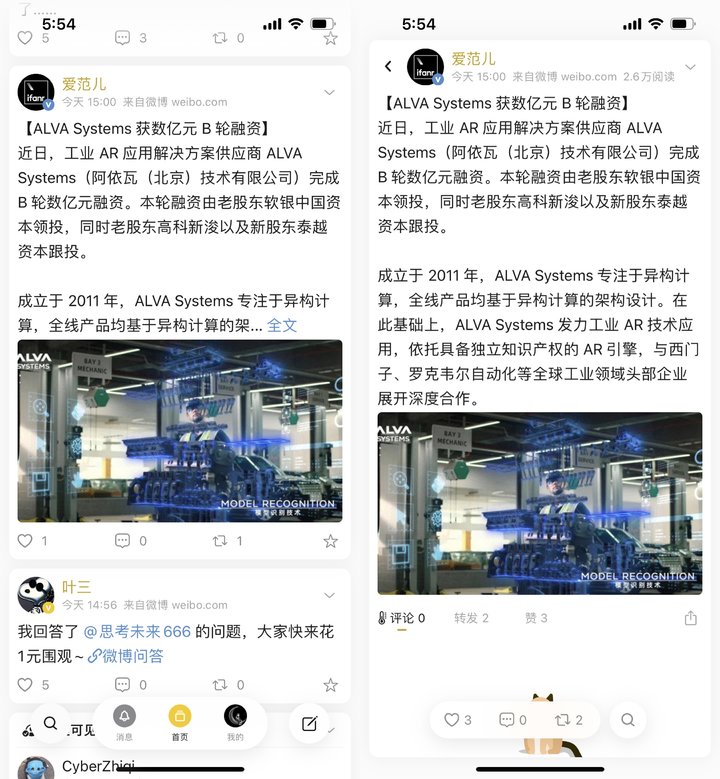The image size is (720, 779).
Task: Switch to the 赞 likes tab
Action: tap(535, 618)
